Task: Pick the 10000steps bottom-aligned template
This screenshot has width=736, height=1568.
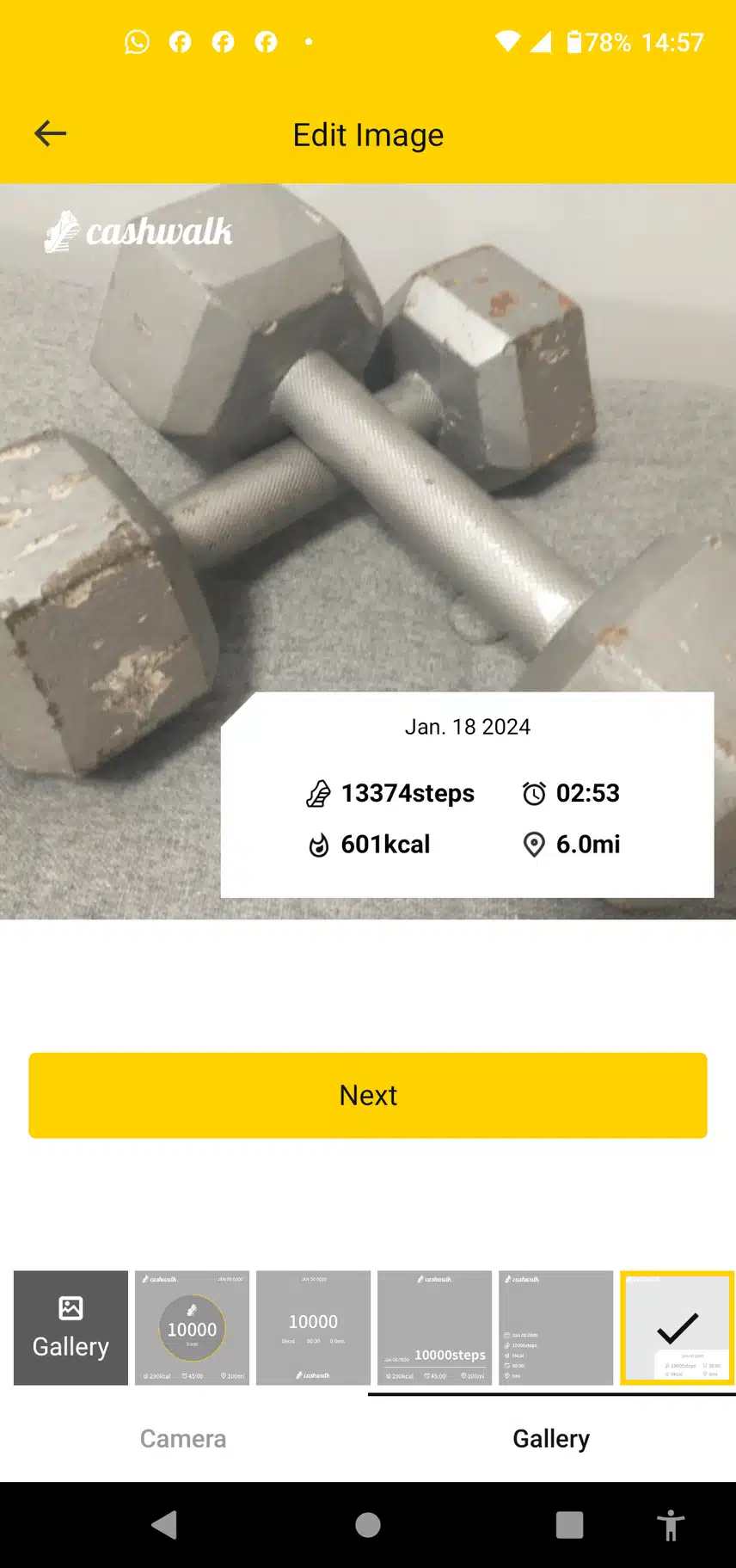Action: pos(434,1327)
